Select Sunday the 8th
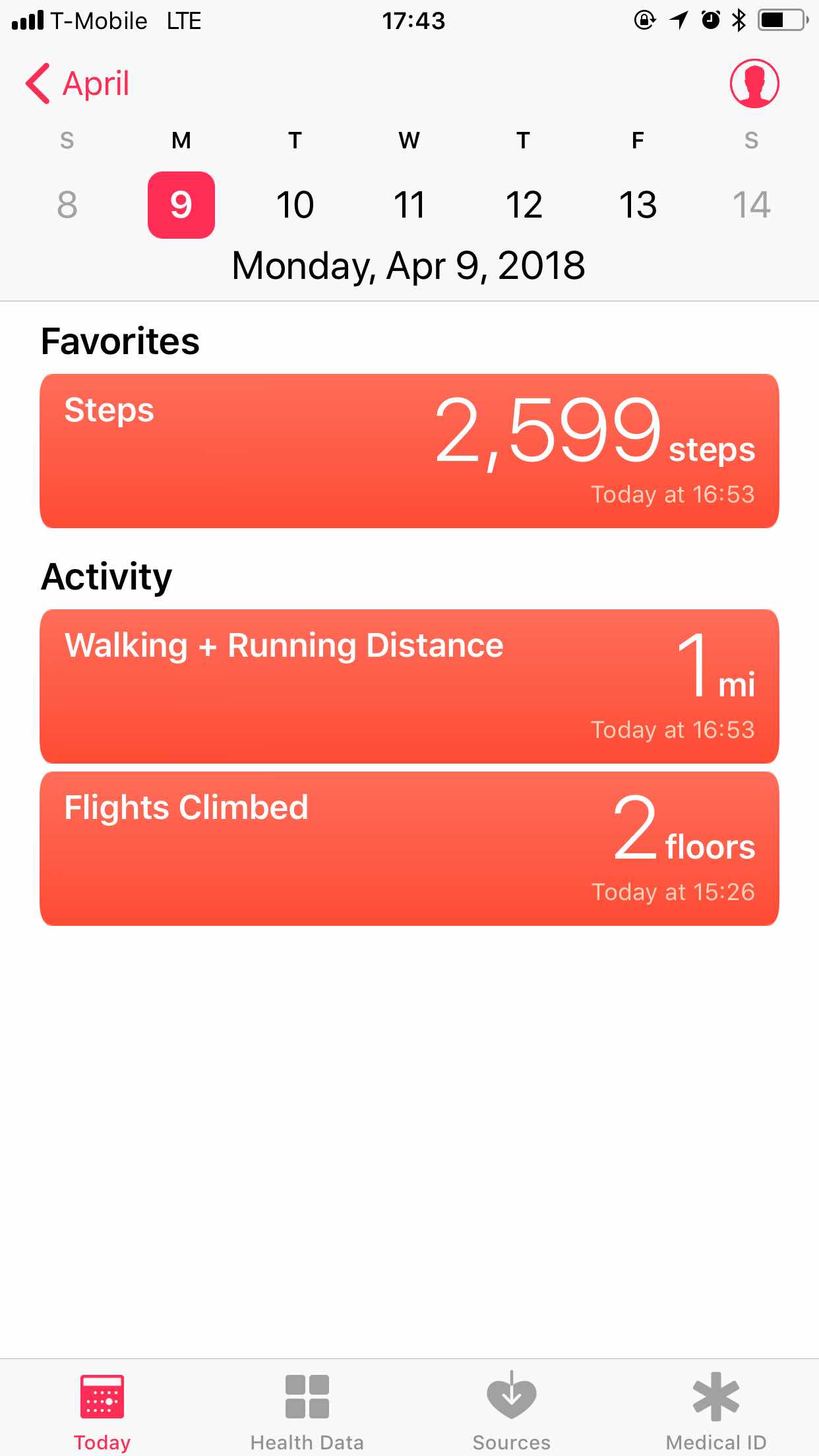This screenshot has width=819, height=1456. pos(67,204)
